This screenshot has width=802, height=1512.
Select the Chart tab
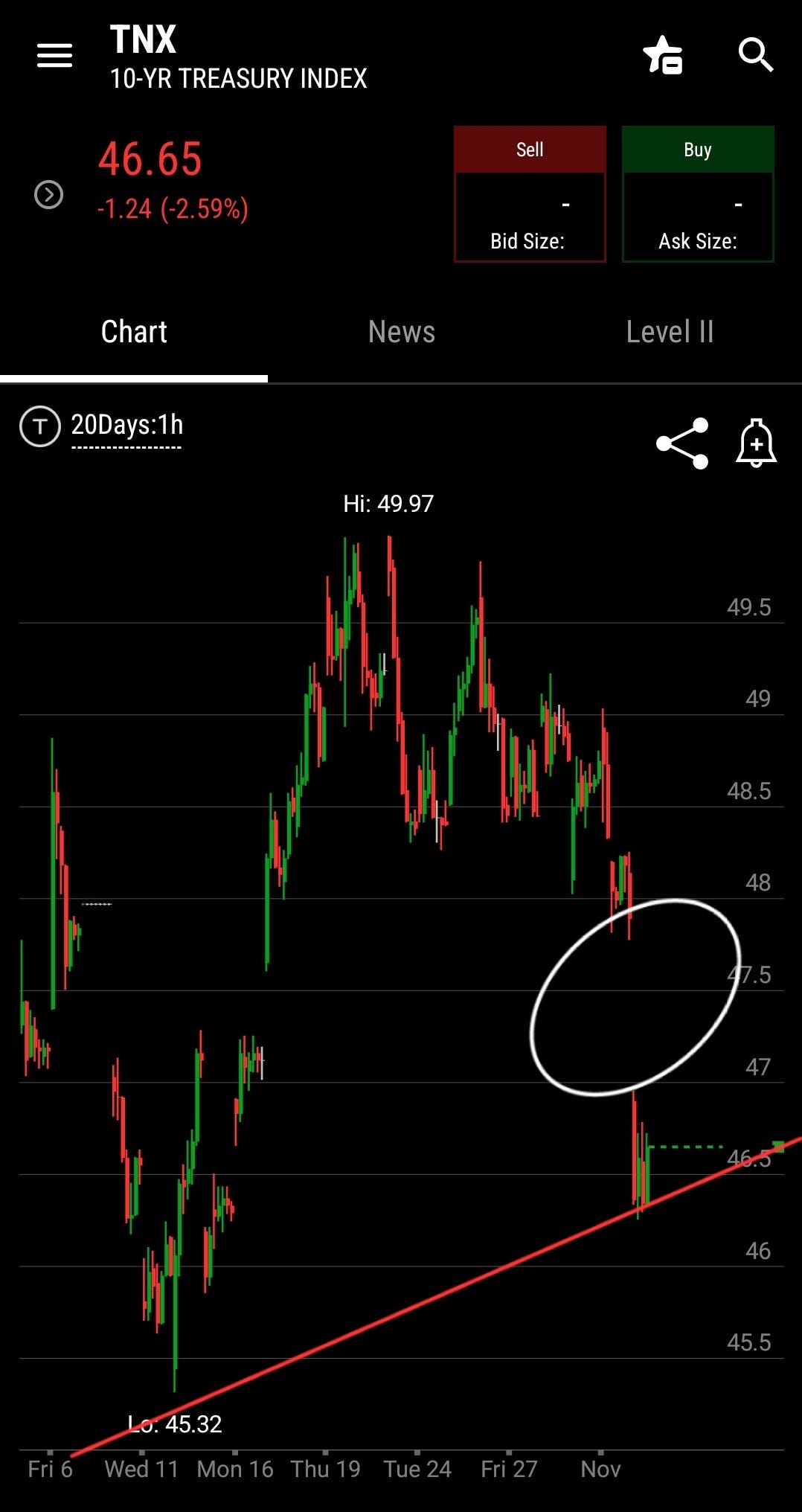pyautogui.click(x=134, y=332)
